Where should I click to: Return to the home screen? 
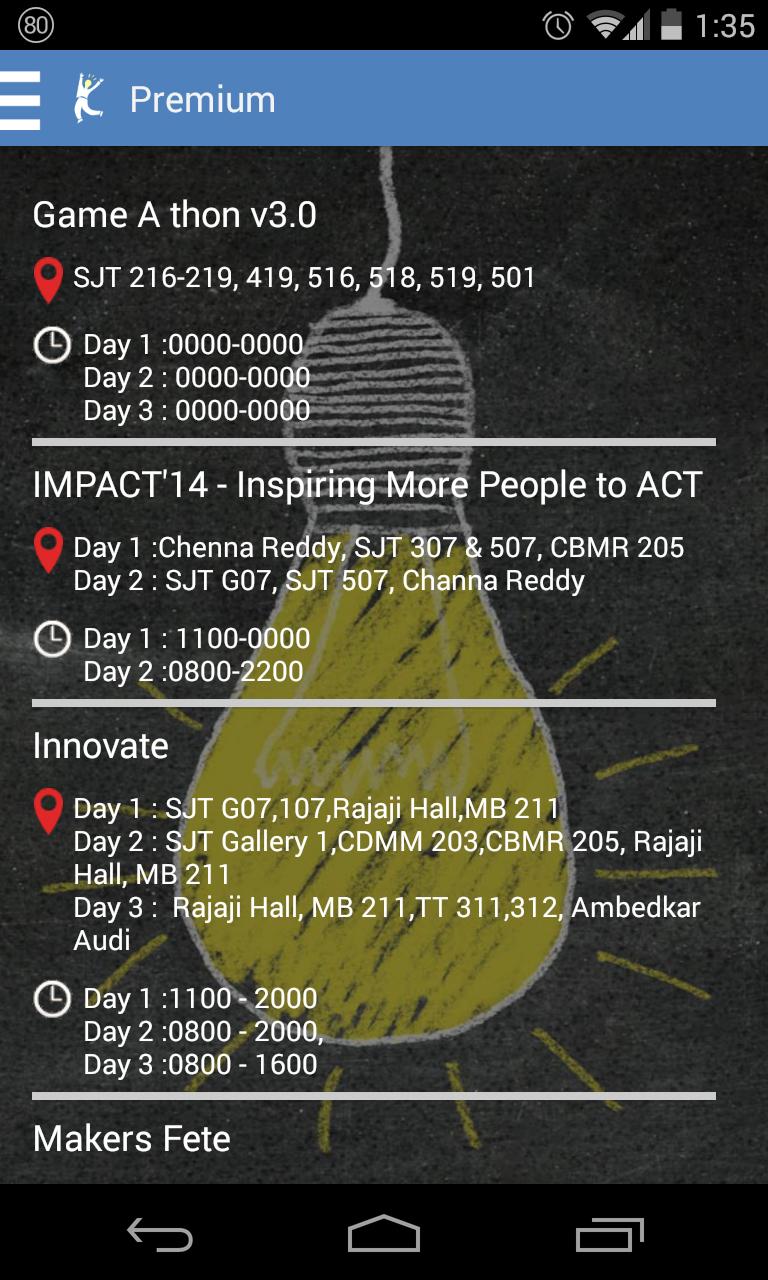pos(384,1235)
